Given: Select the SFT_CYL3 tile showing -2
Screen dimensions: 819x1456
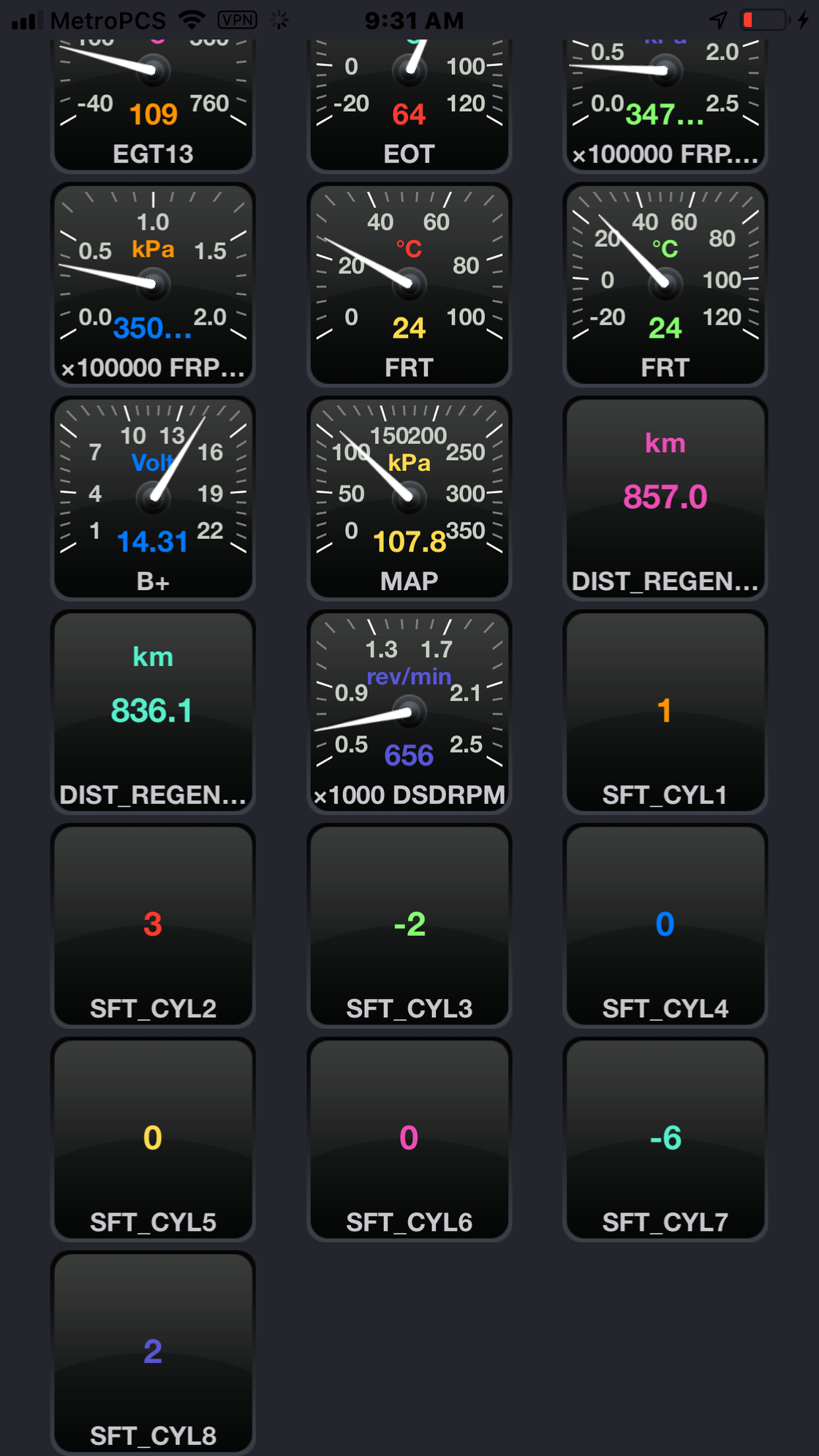Looking at the screenshot, I should click(x=409, y=925).
